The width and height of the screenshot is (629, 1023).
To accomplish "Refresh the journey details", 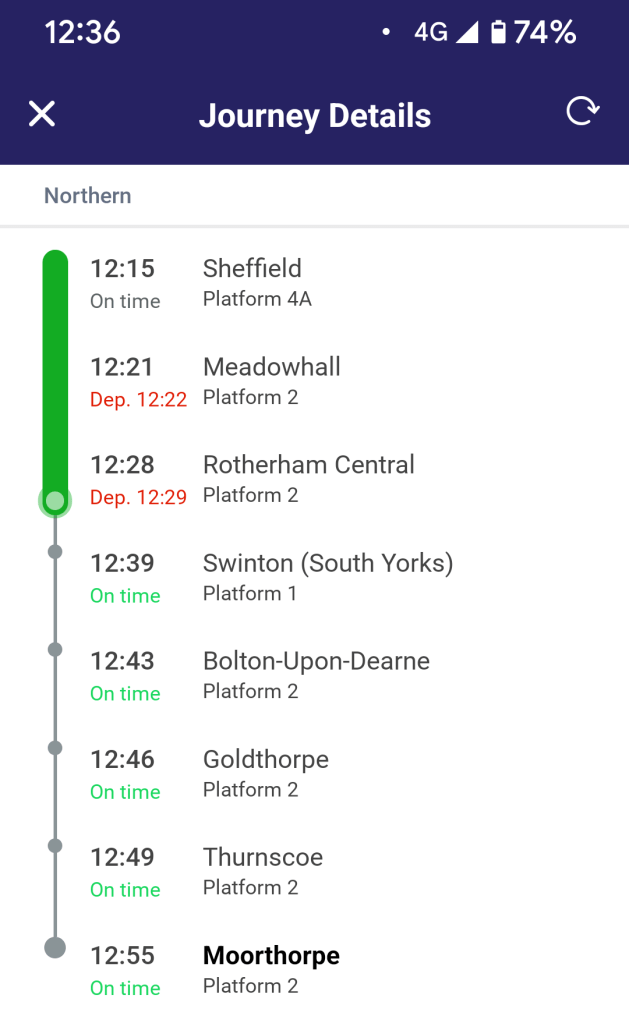I will (582, 112).
